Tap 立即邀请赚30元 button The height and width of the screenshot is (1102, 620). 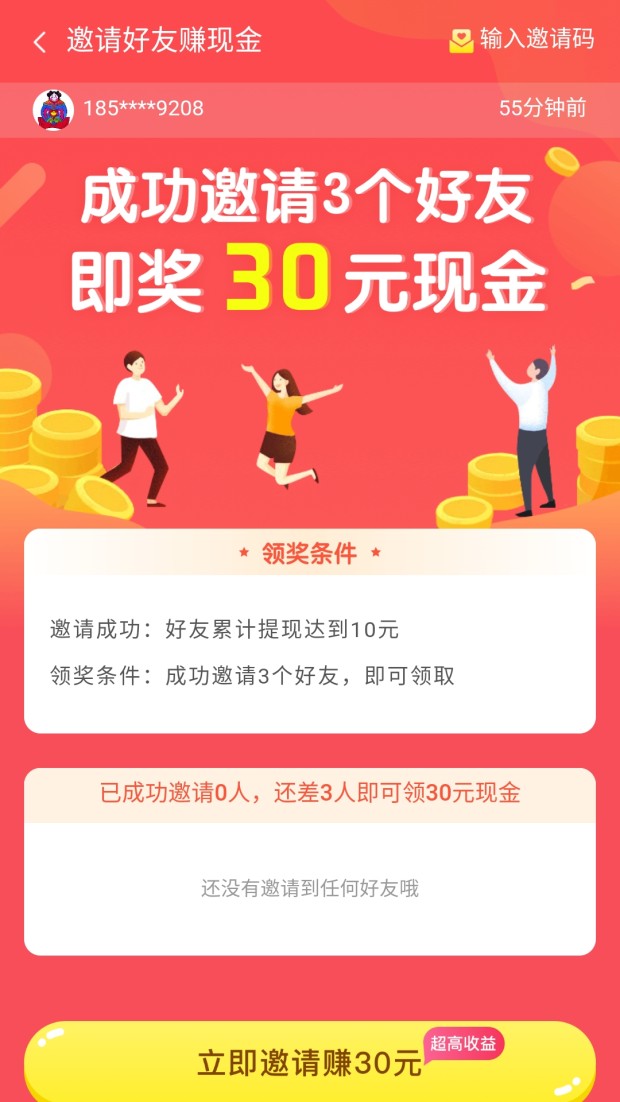point(309,1063)
